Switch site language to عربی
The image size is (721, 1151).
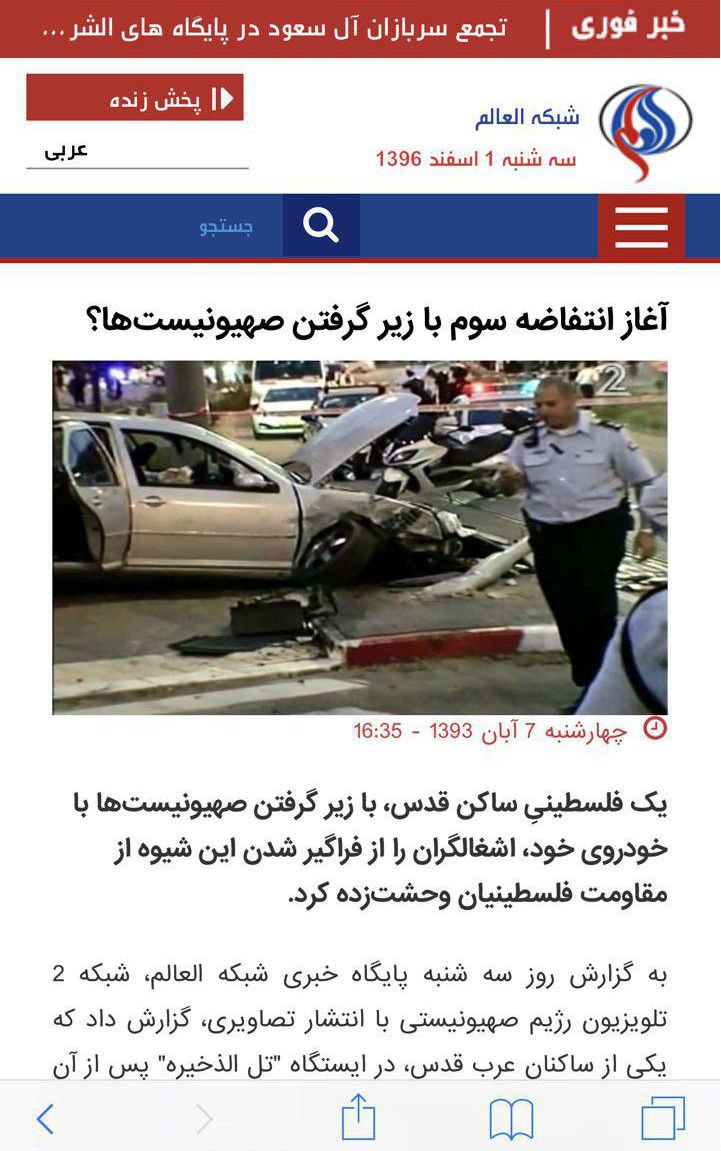pyautogui.click(x=67, y=151)
